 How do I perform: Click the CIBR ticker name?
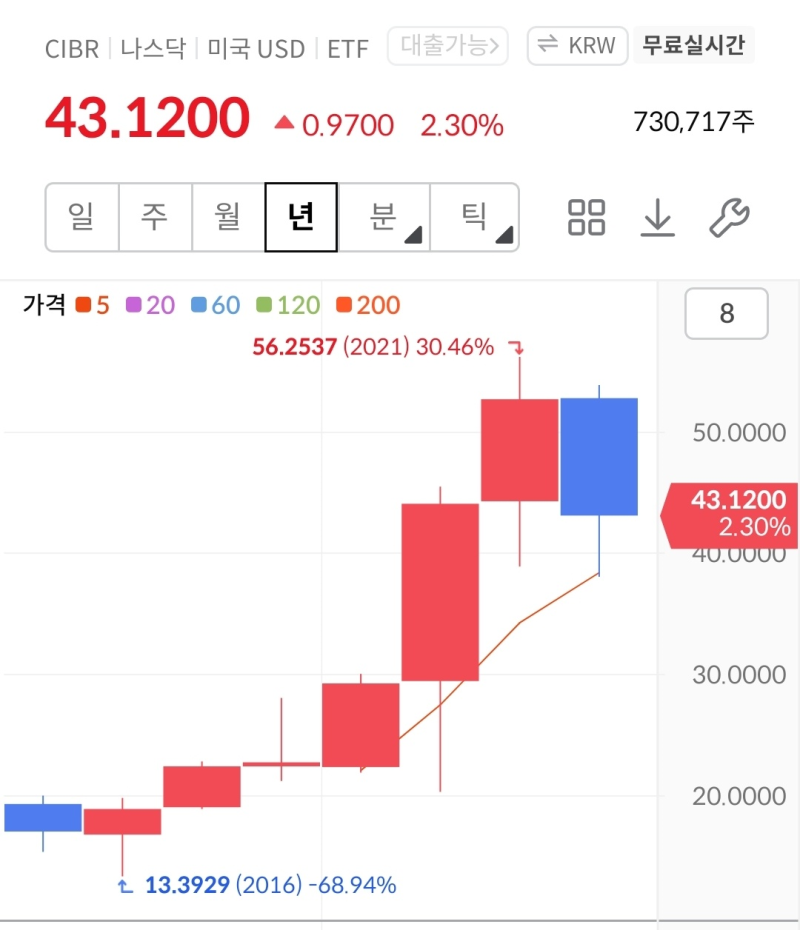[x=72, y=48]
